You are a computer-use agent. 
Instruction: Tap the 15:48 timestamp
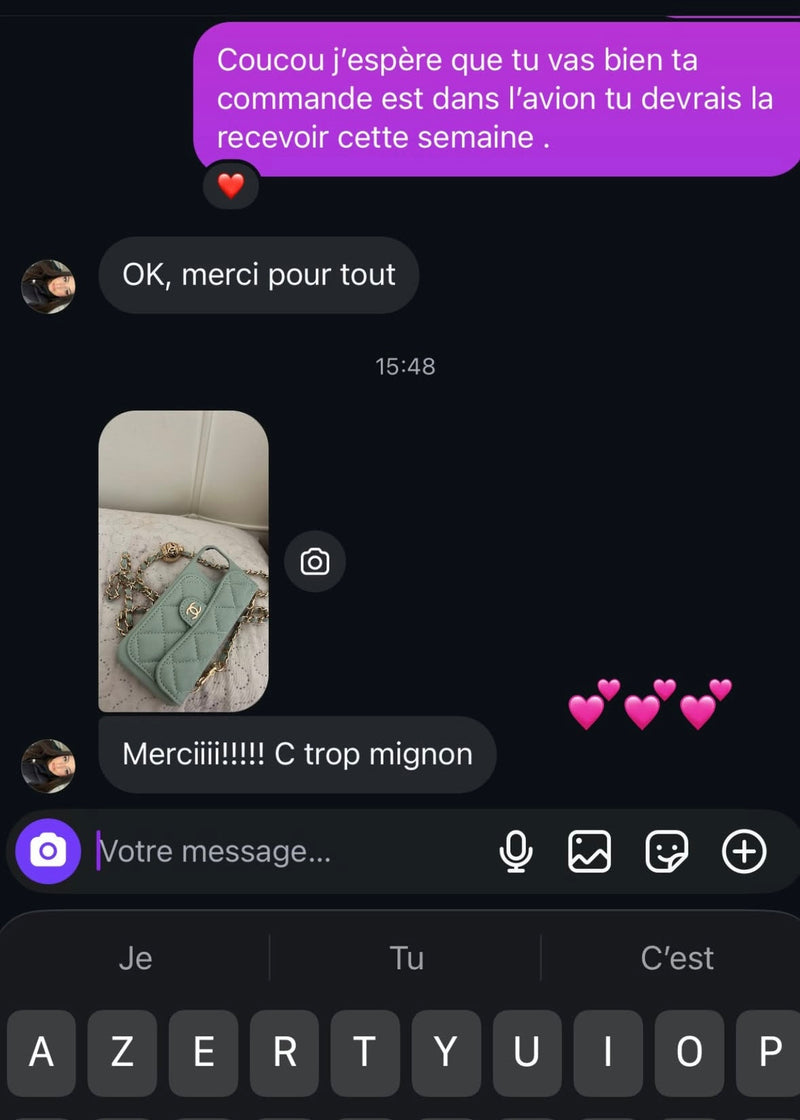[x=403, y=366]
